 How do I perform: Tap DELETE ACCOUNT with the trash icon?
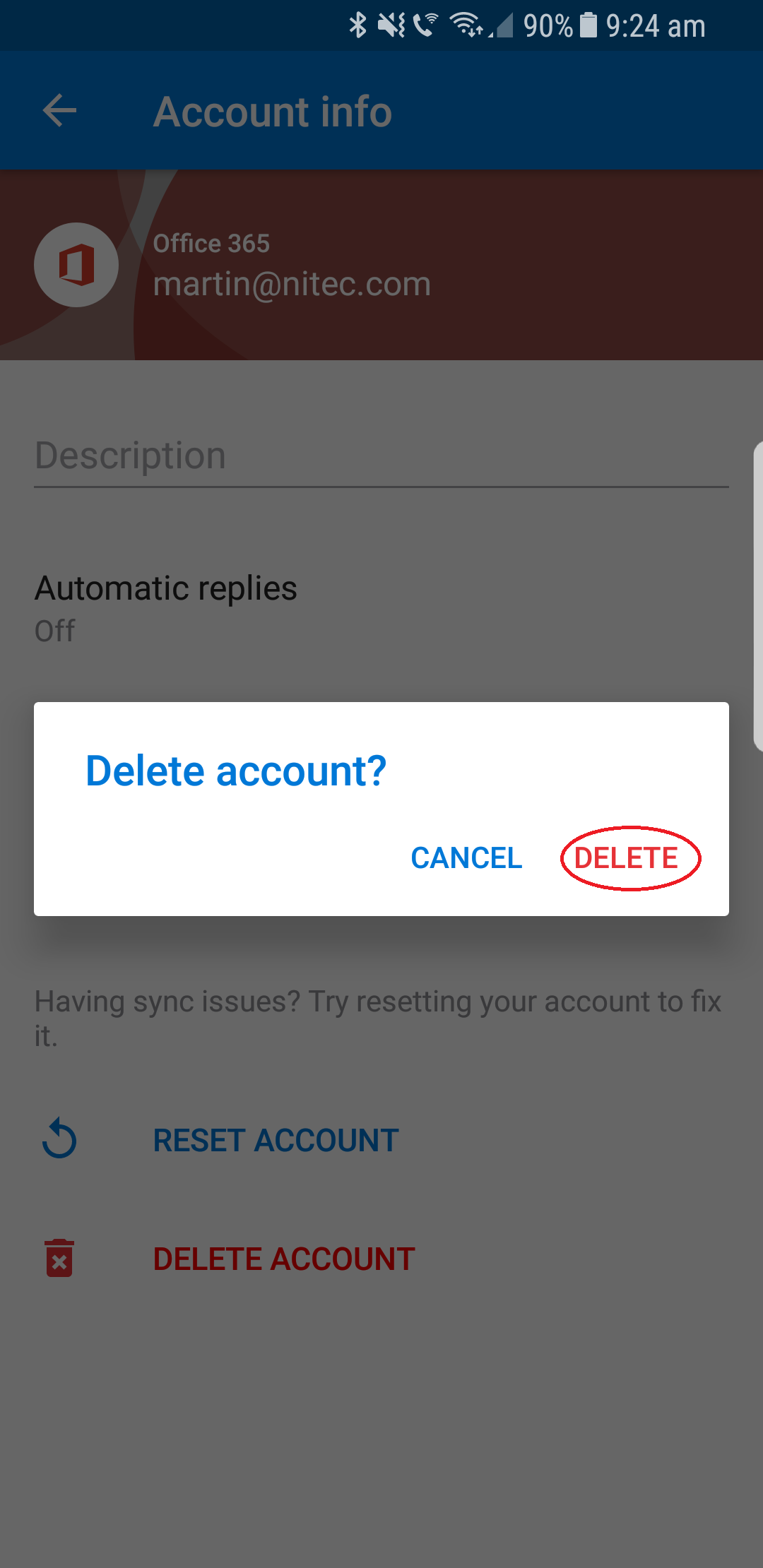point(284,1259)
